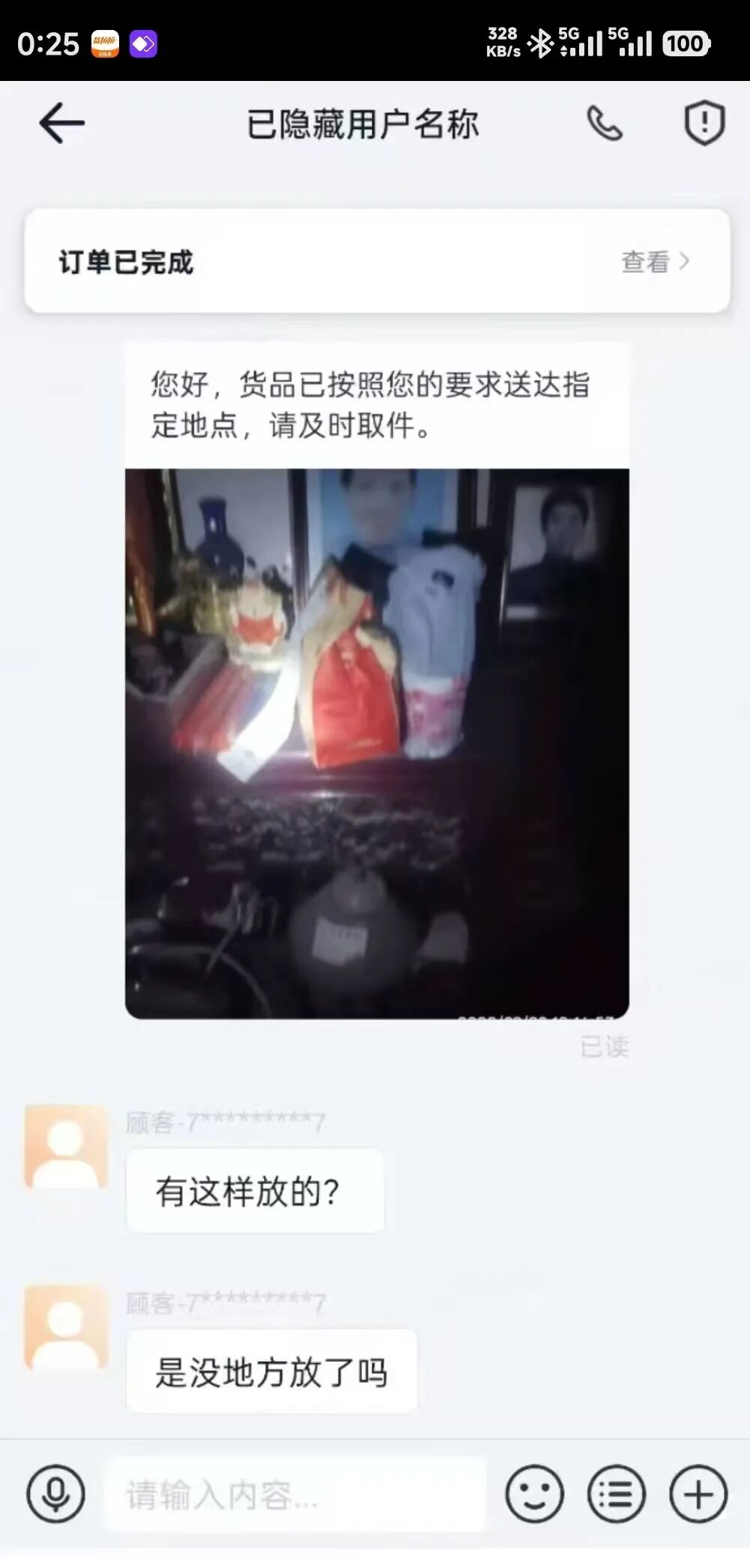Open the plus attachment menu
This screenshot has height=1568, width=750.
[698, 1494]
